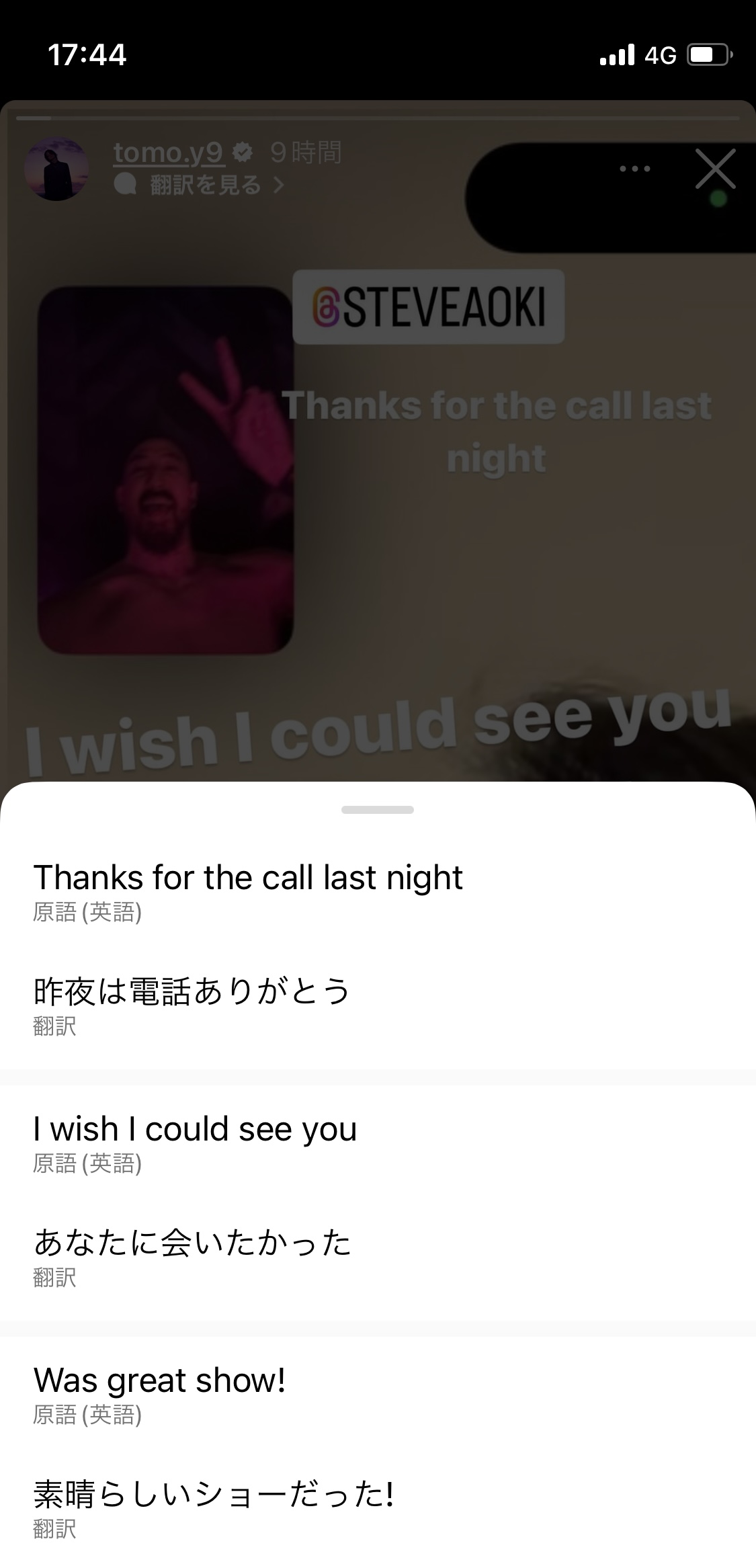Open the @STEVEAOKI mention sticker

429,307
